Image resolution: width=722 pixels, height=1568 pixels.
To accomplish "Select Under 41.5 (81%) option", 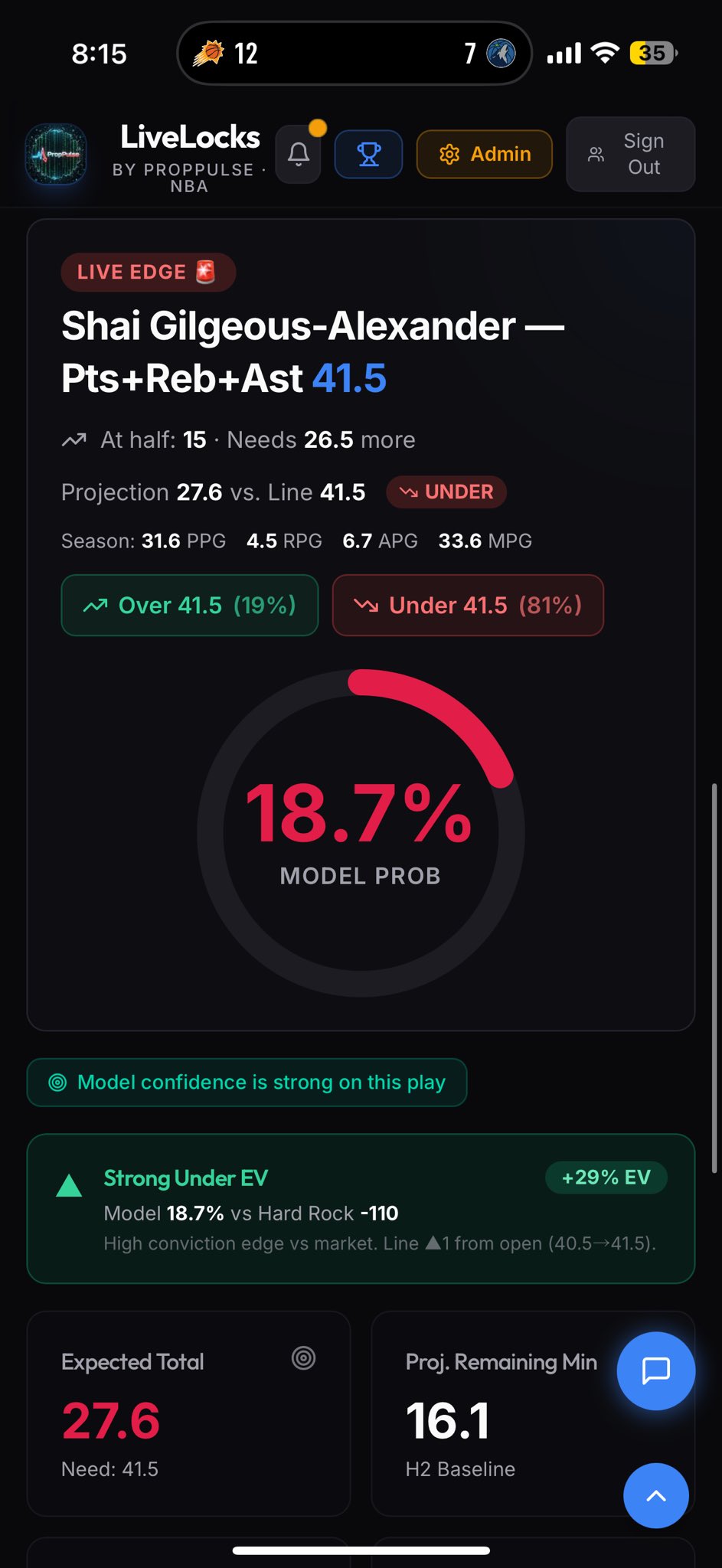I will (x=468, y=606).
